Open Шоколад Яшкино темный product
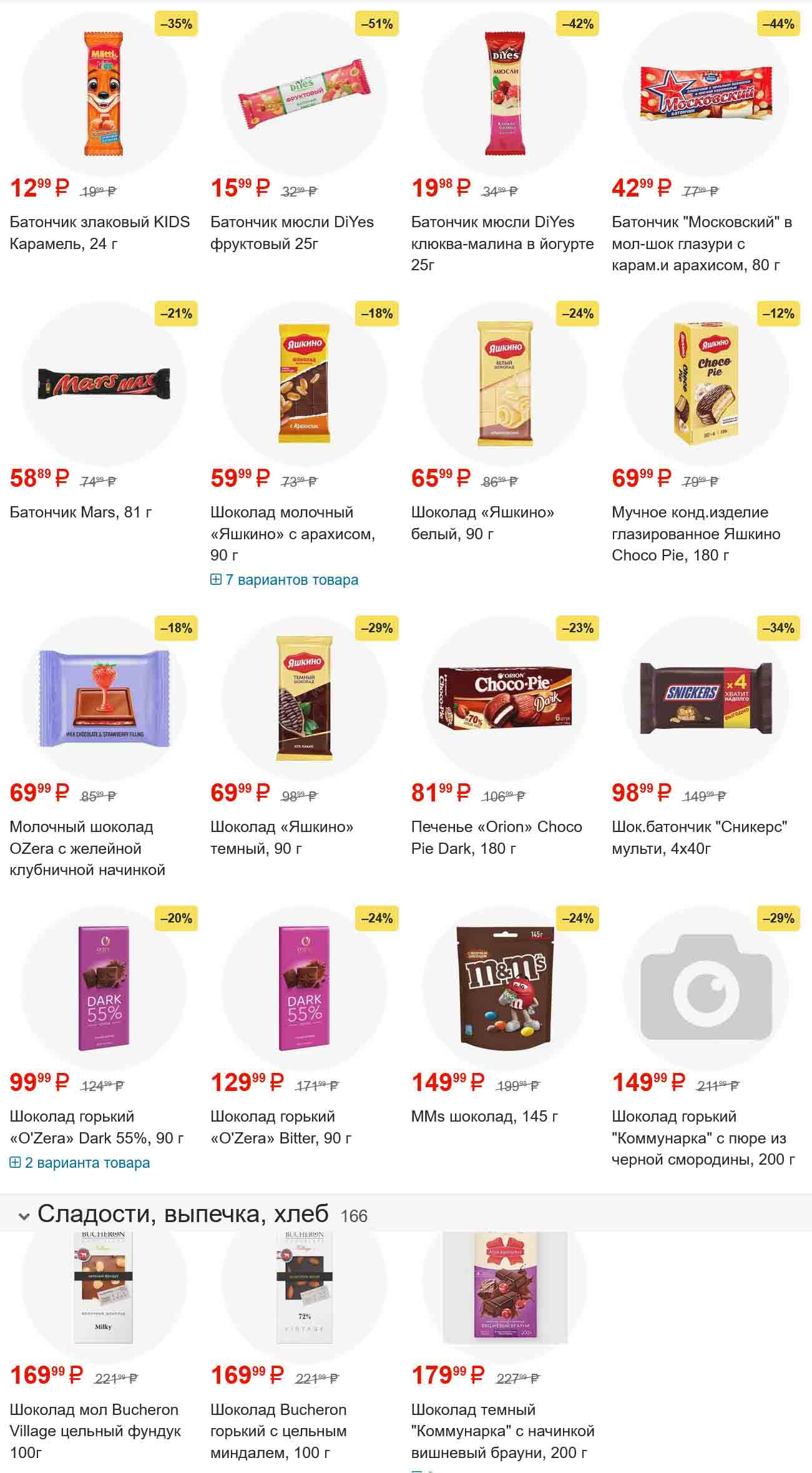This screenshot has height=1473, width=812. [281, 837]
